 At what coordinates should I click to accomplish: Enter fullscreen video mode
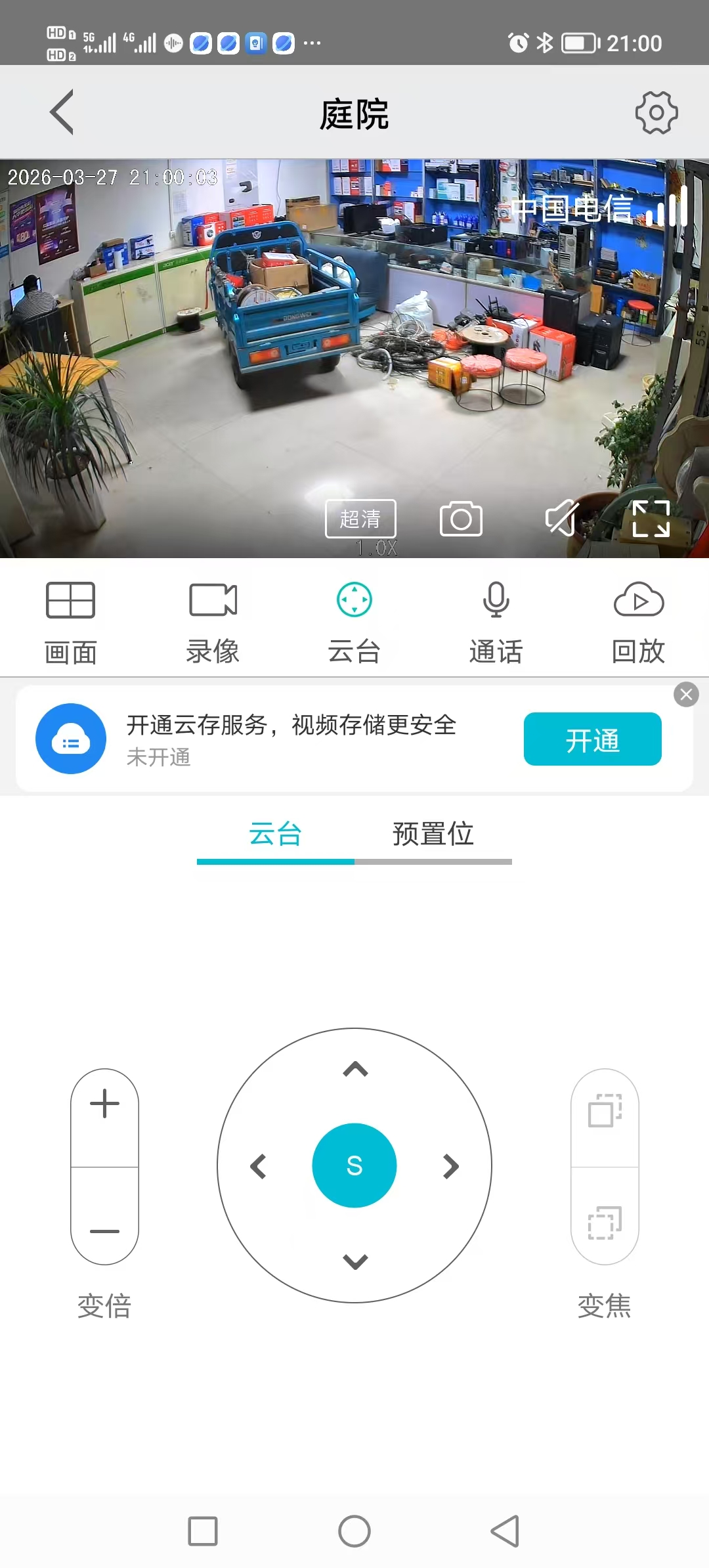pyautogui.click(x=651, y=519)
